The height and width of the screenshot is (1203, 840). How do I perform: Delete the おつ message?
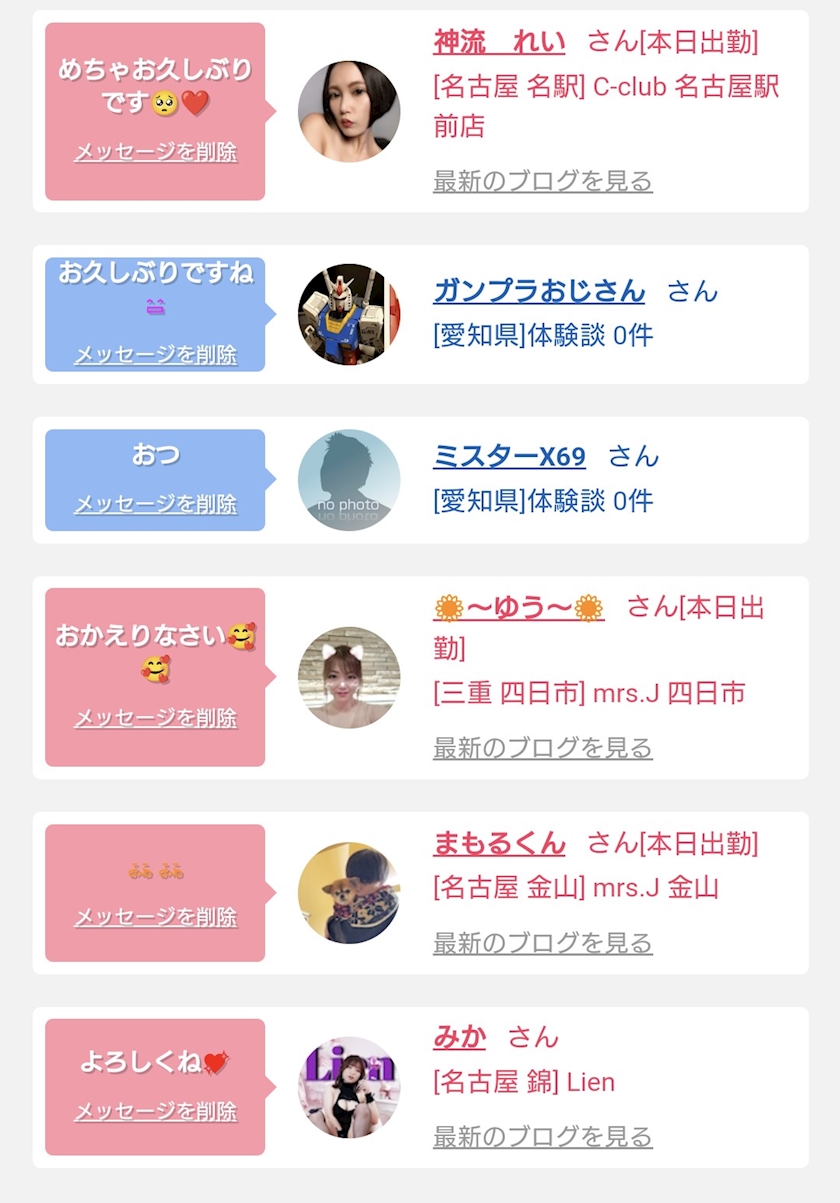point(156,504)
